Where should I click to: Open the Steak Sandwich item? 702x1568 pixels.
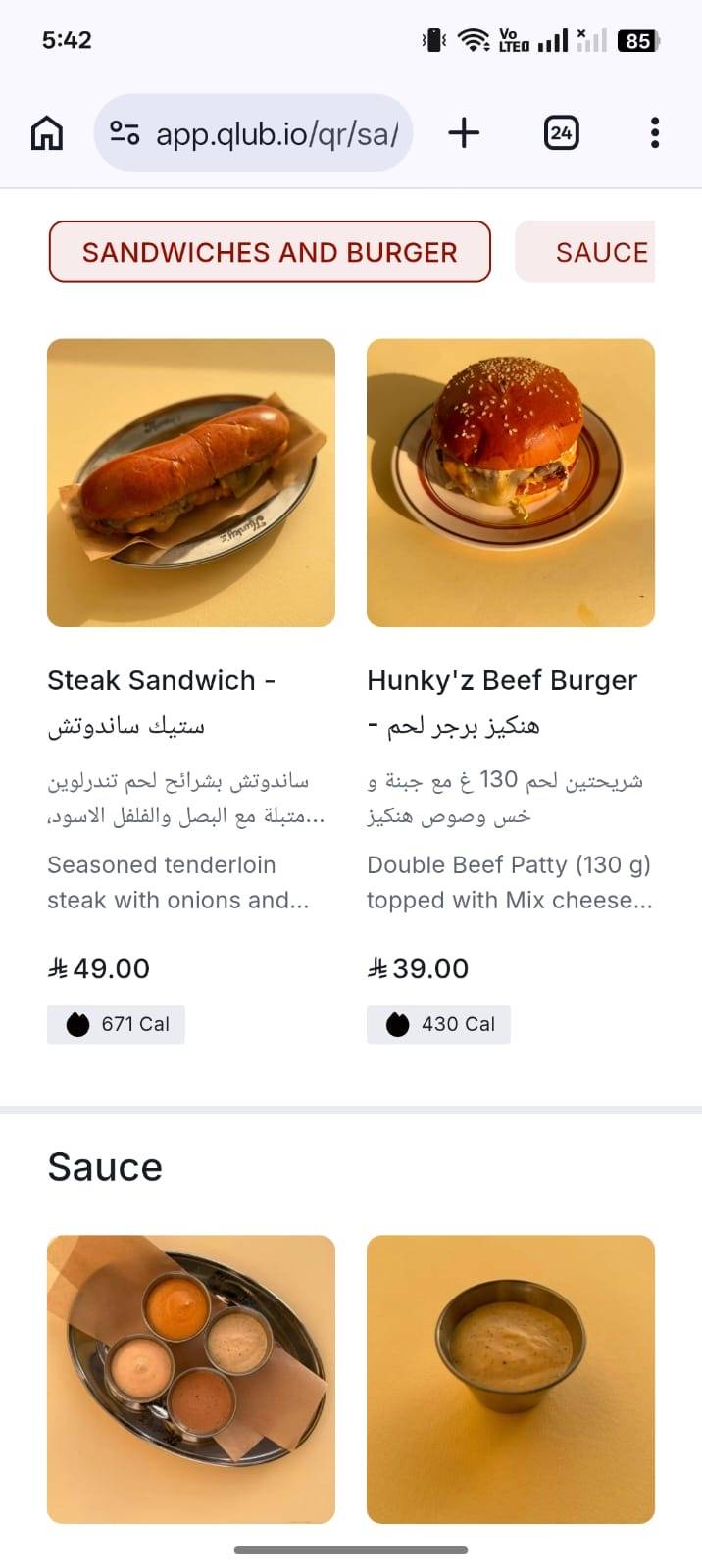point(191,691)
